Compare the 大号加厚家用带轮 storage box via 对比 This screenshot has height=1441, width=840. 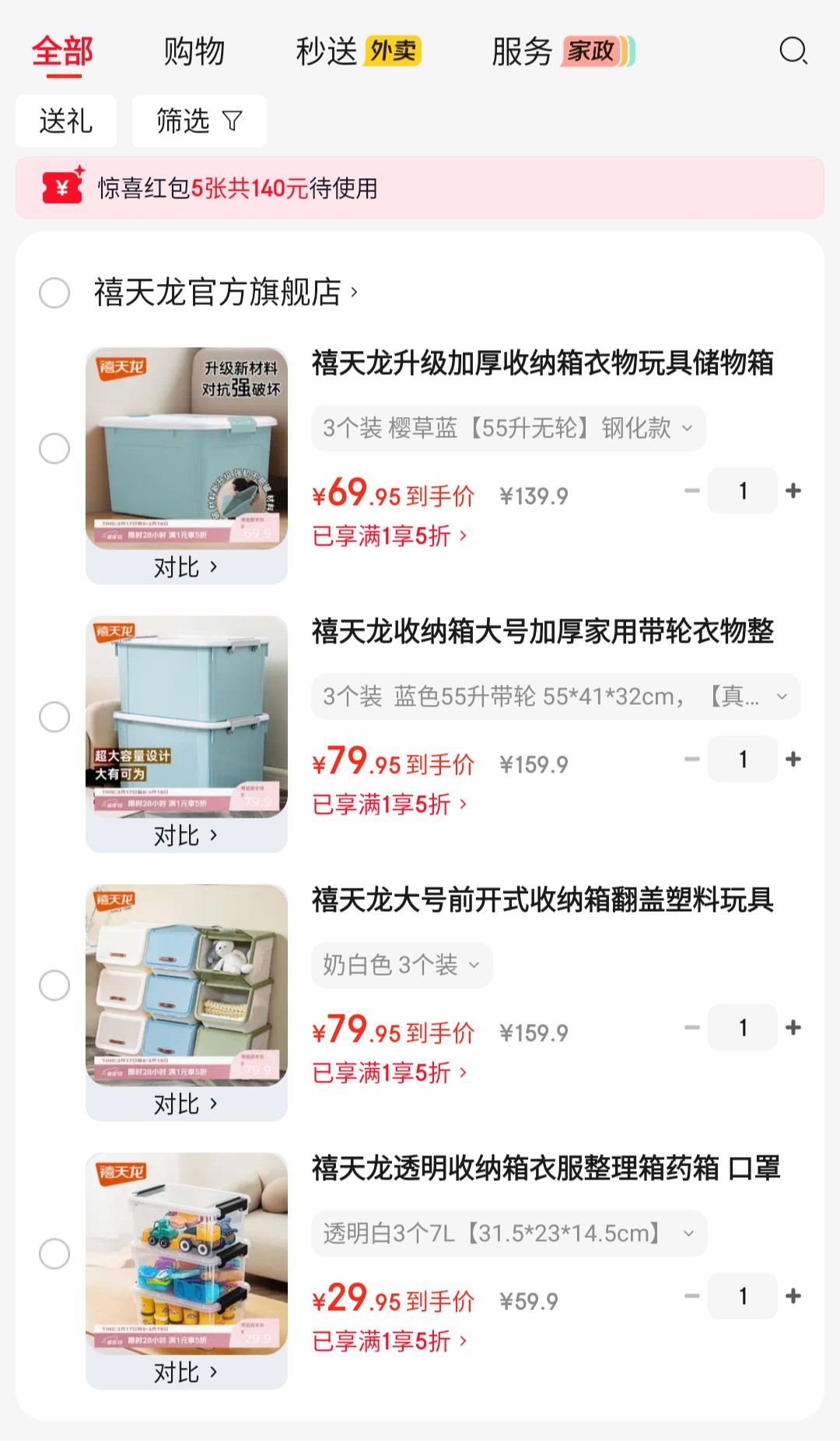(x=186, y=836)
